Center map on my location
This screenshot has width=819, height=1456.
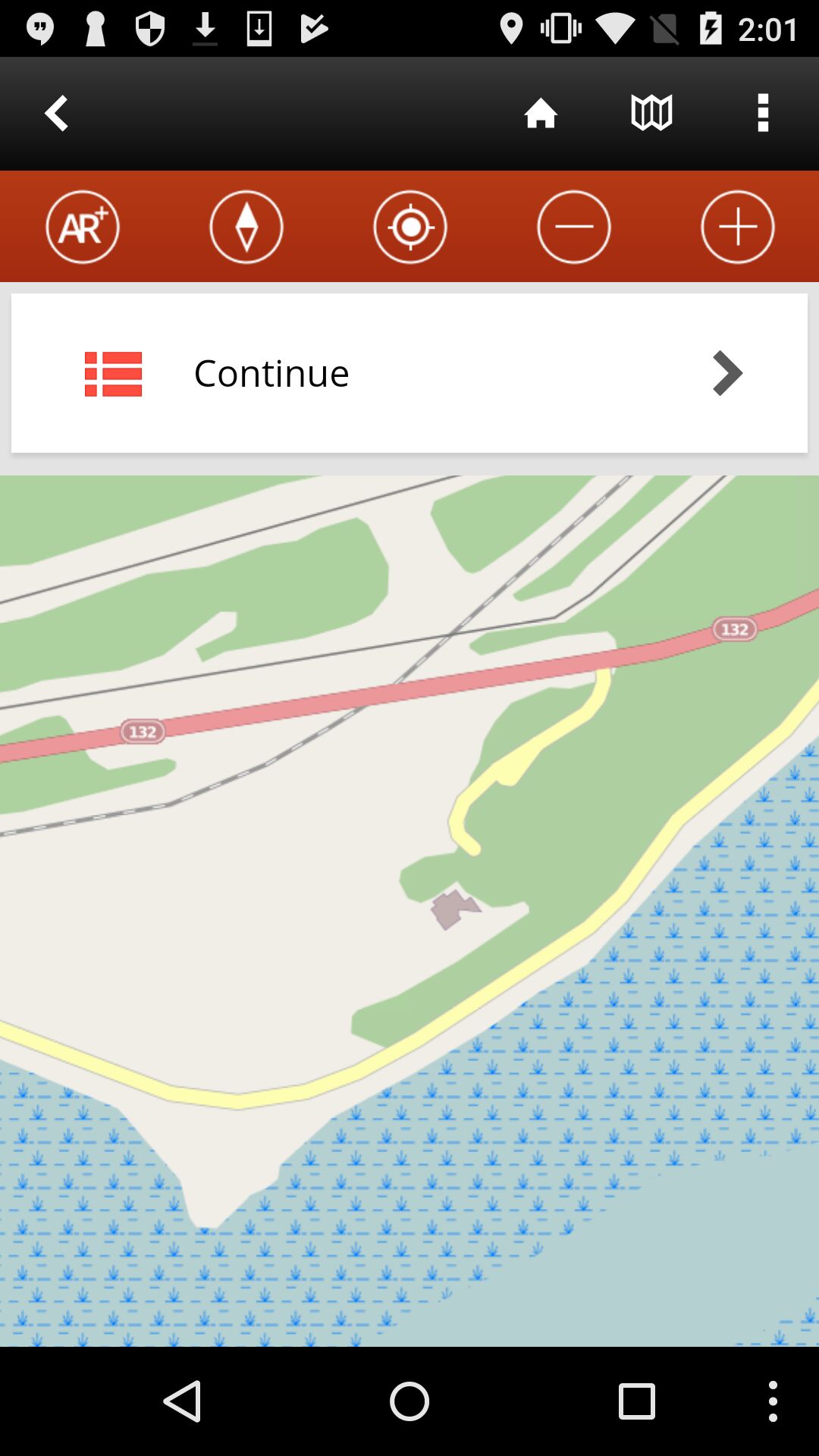pos(410,227)
